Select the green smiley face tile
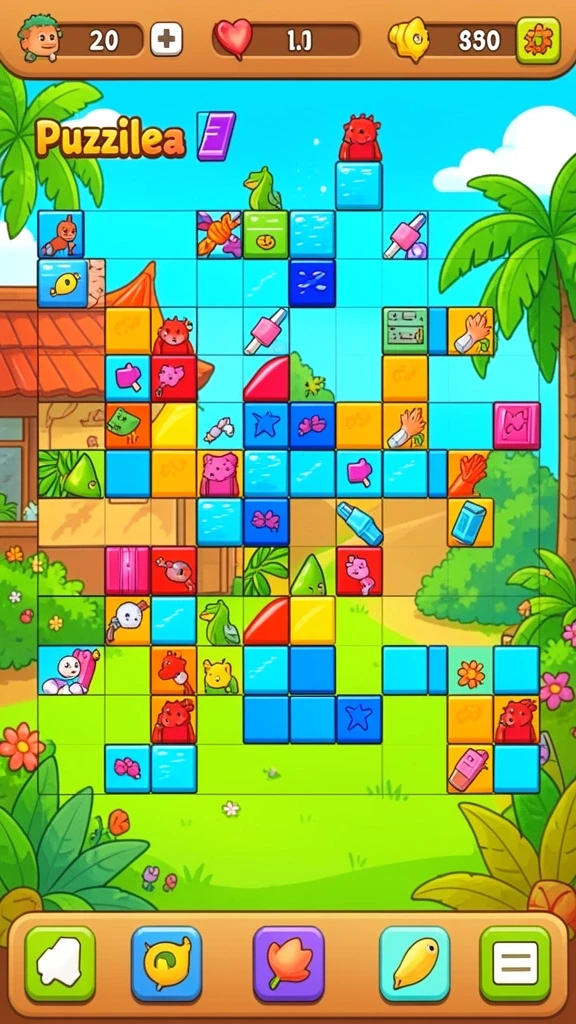 coord(265,234)
